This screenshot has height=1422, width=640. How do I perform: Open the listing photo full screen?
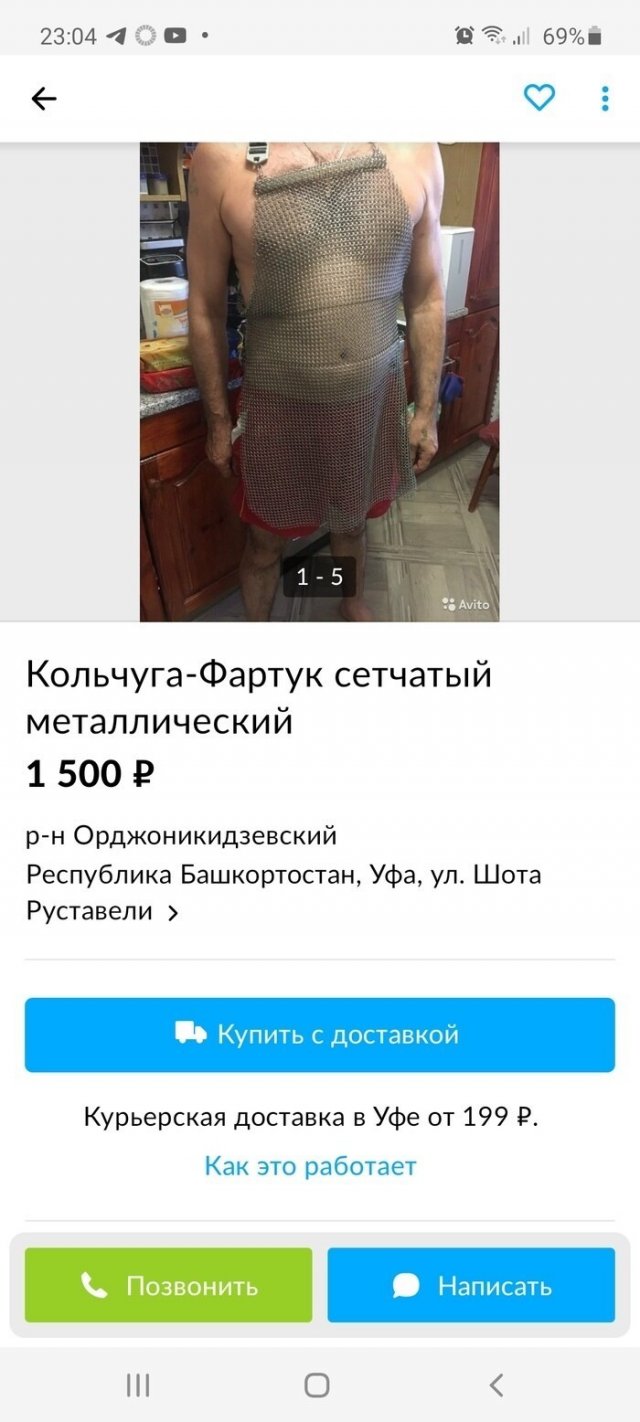[319, 380]
